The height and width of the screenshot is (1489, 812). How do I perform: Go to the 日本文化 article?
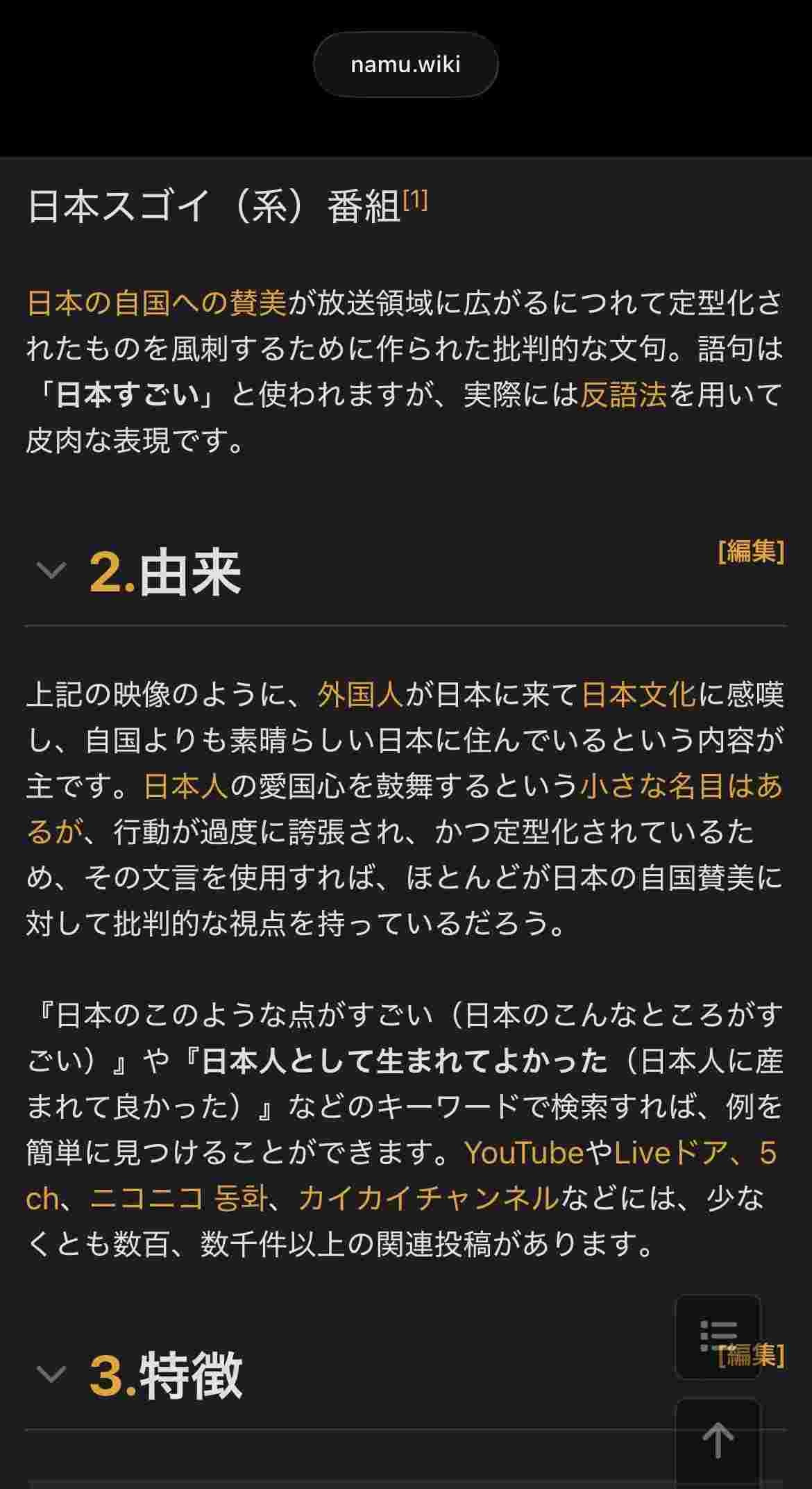tap(638, 694)
